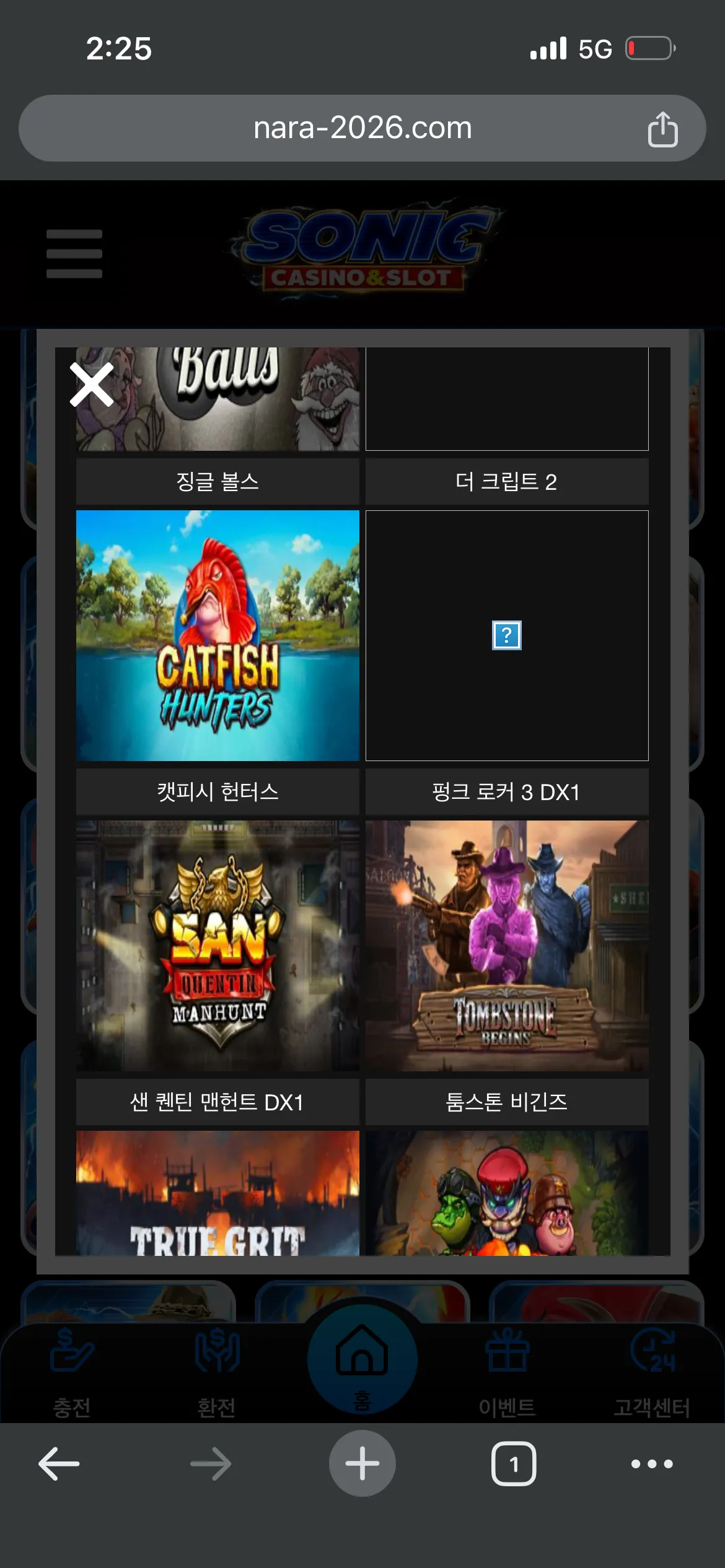The width and height of the screenshot is (725, 1568).
Task: Open the Tombstone Begins game tile
Action: point(507,946)
